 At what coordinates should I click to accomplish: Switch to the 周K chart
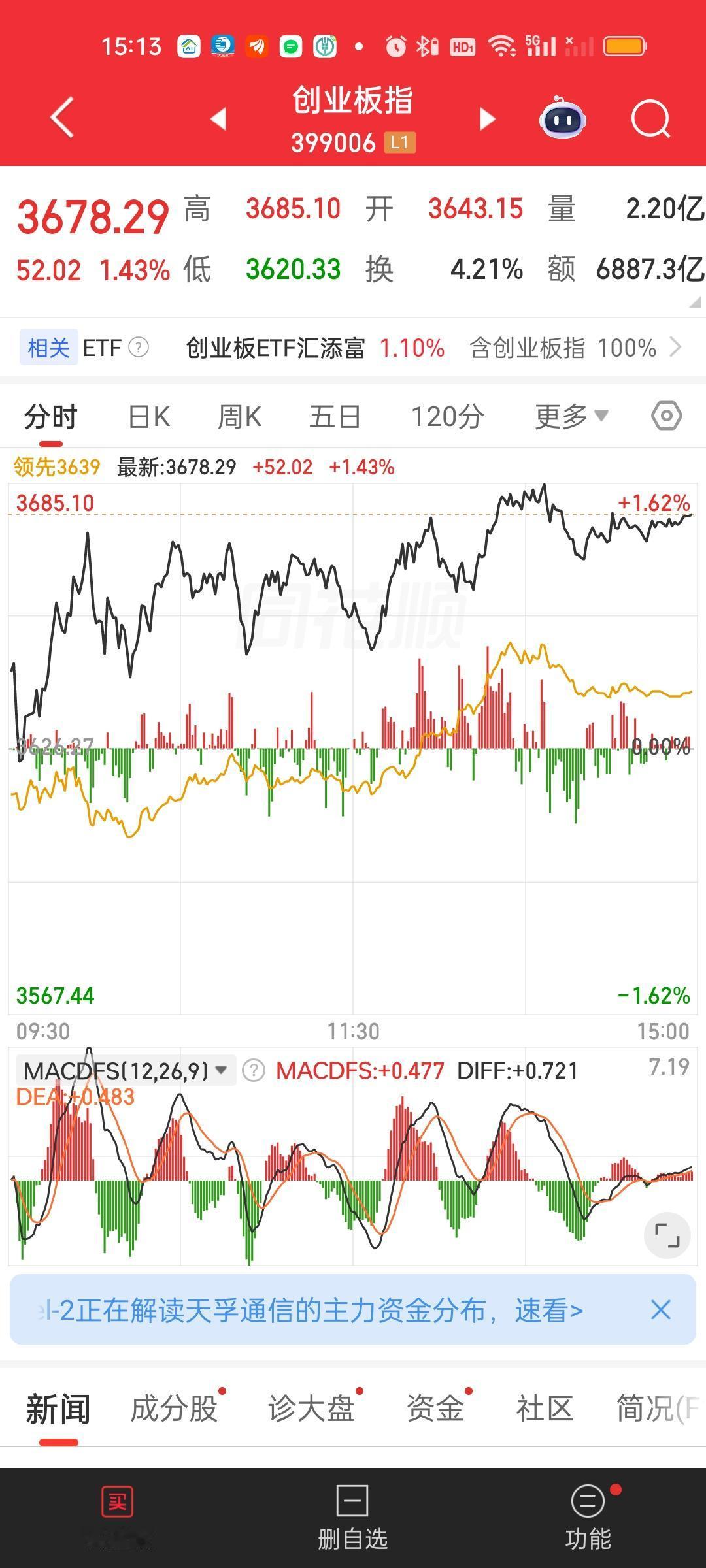239,417
